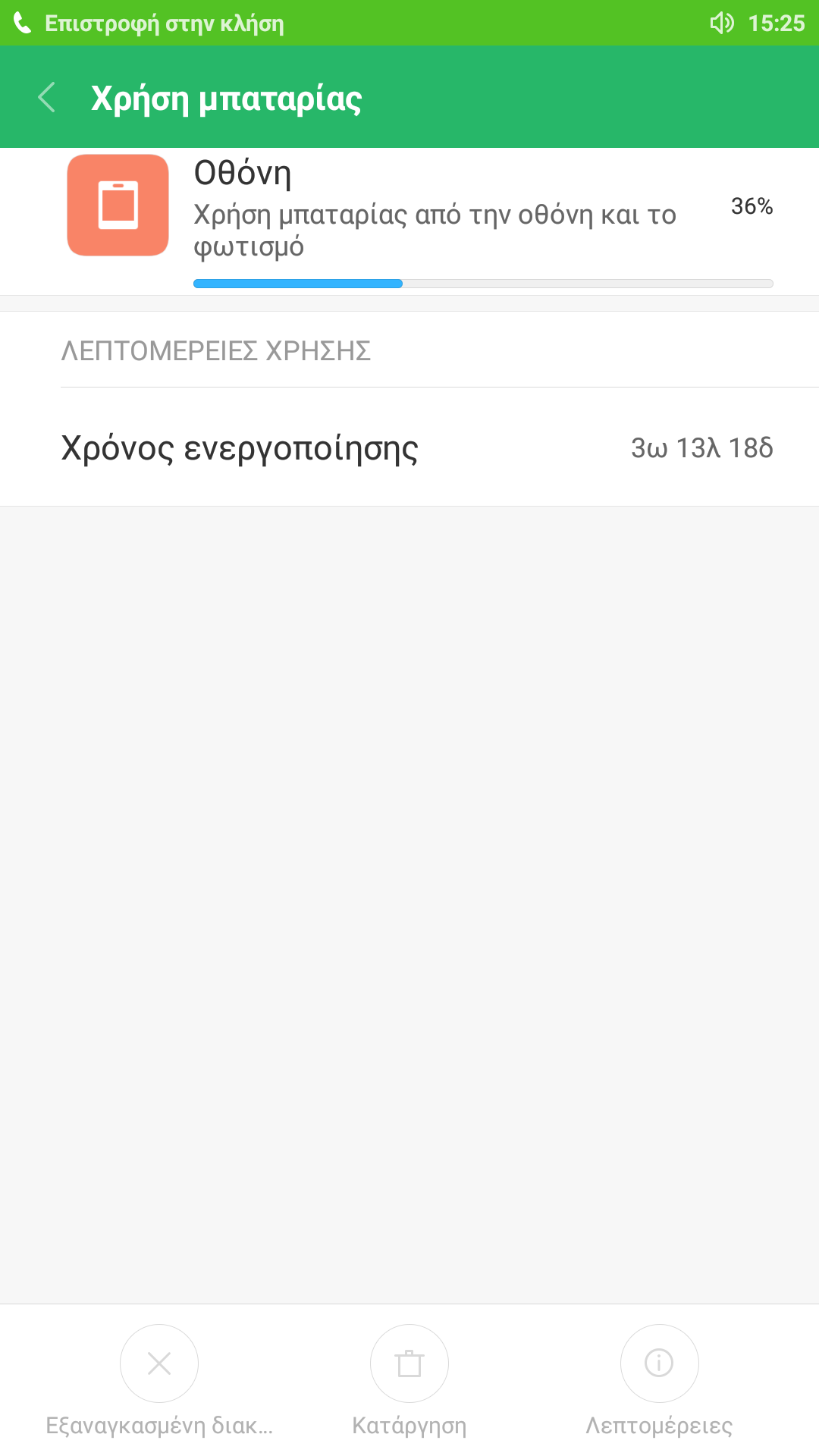Viewport: 819px width, 1456px height.
Task: Go back from Χρήση μπαταρίας
Action: [x=47, y=98]
